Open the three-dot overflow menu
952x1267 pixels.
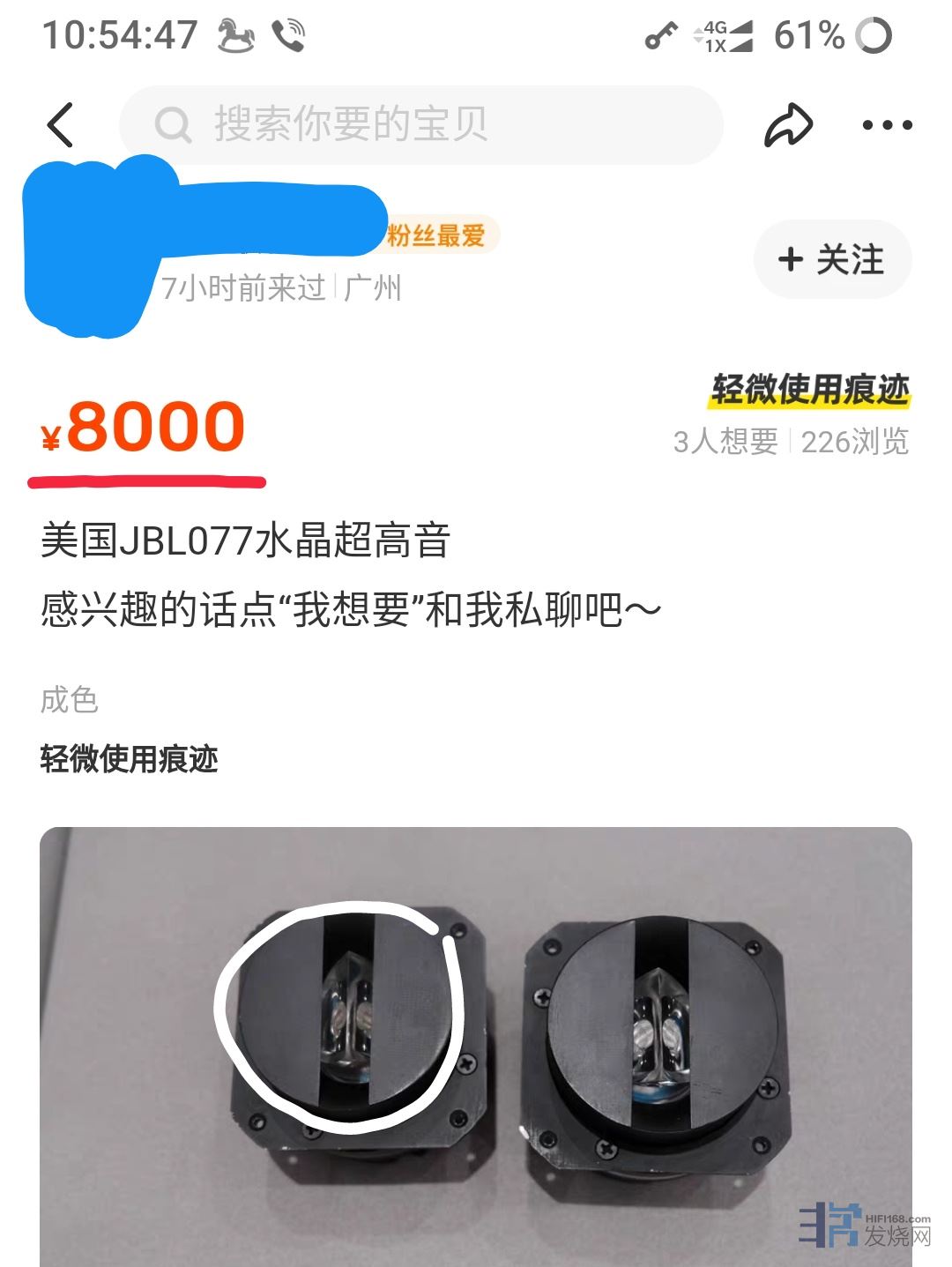(887, 124)
